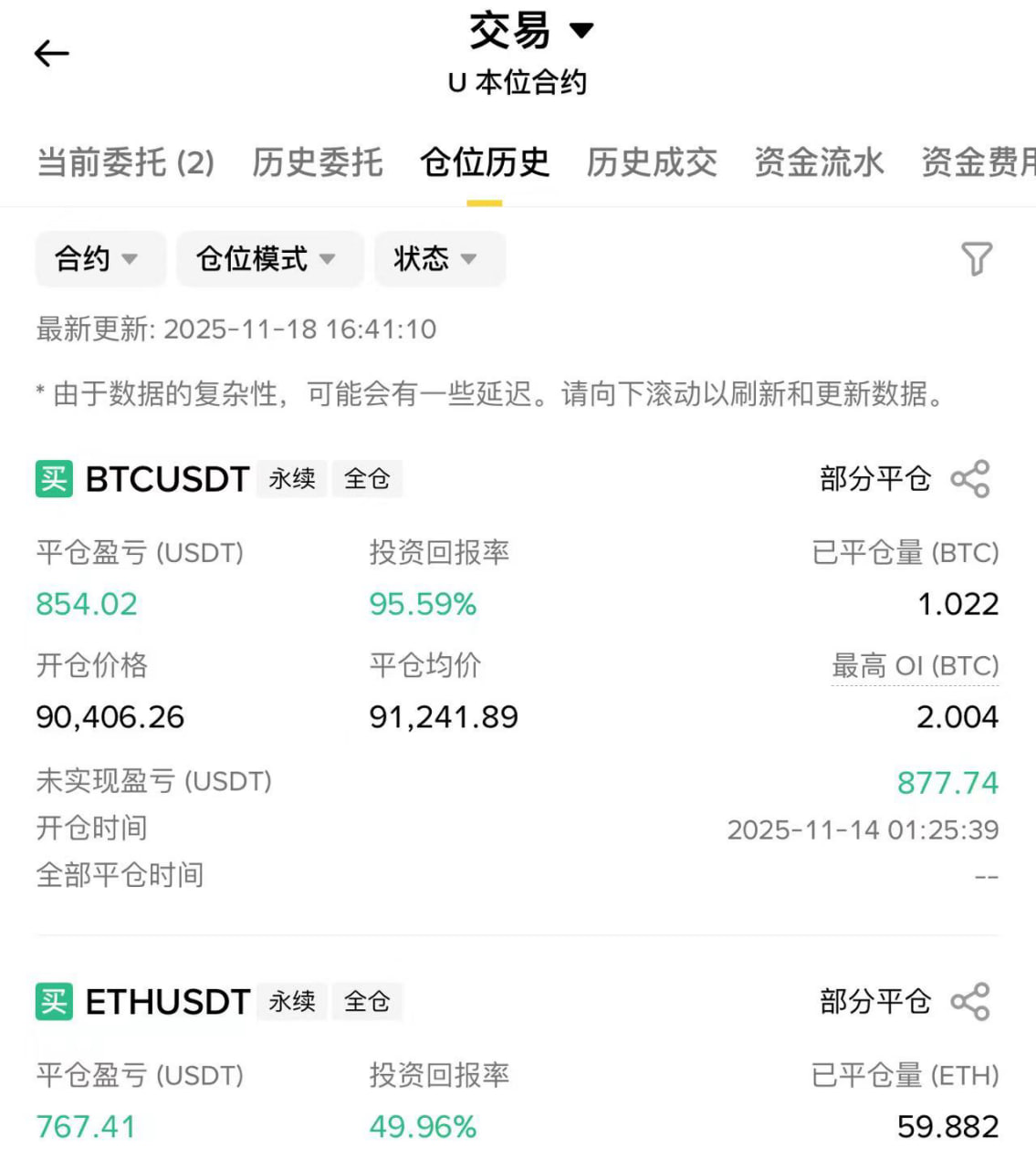
Task: Switch to the 当前委托 (2) tab
Action: (x=126, y=162)
